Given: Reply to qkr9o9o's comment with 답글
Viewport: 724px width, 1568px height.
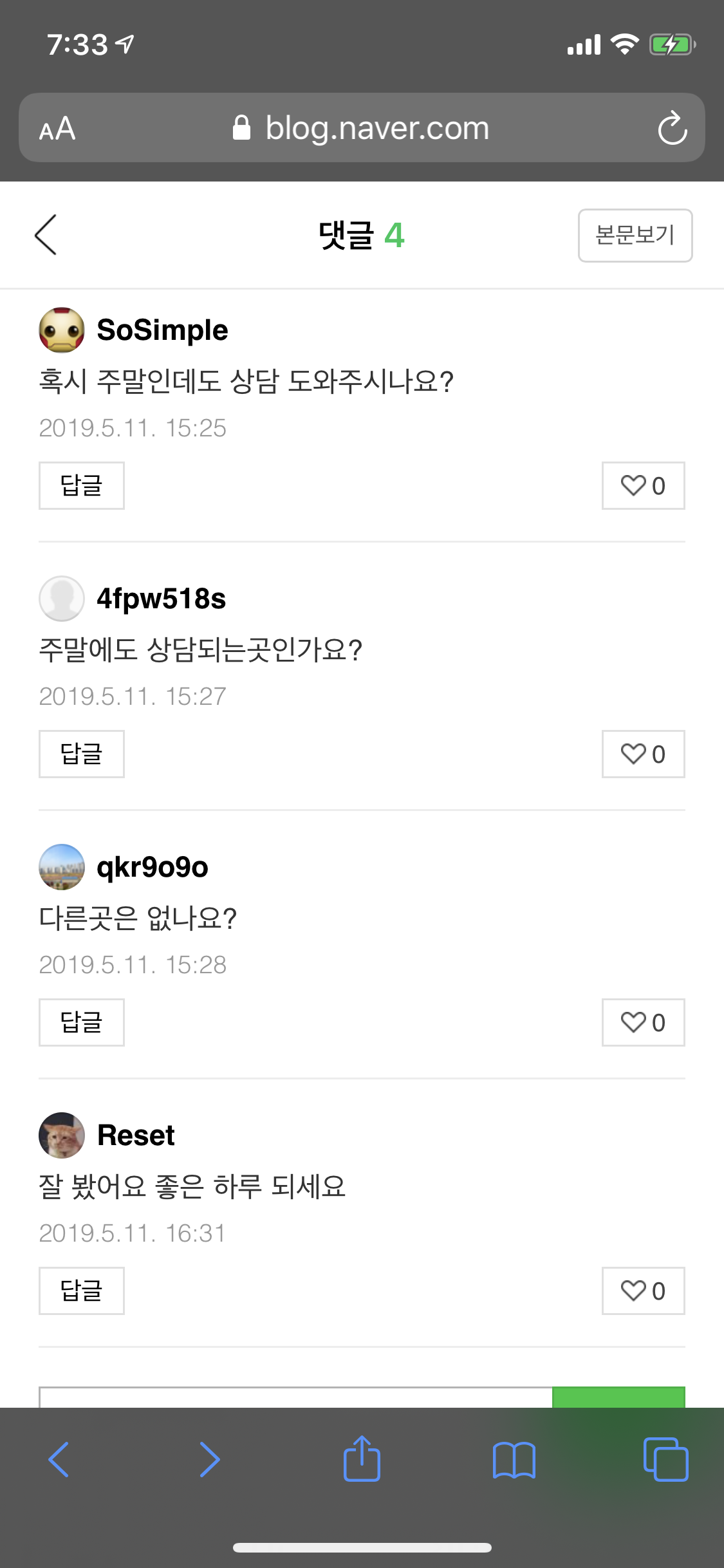Looking at the screenshot, I should (82, 1022).
